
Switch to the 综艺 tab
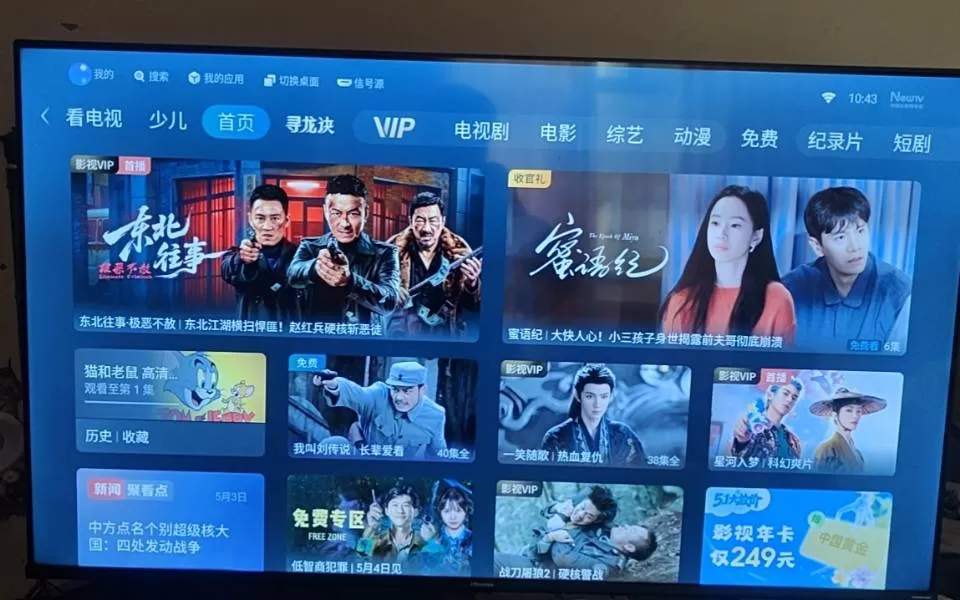tap(624, 135)
